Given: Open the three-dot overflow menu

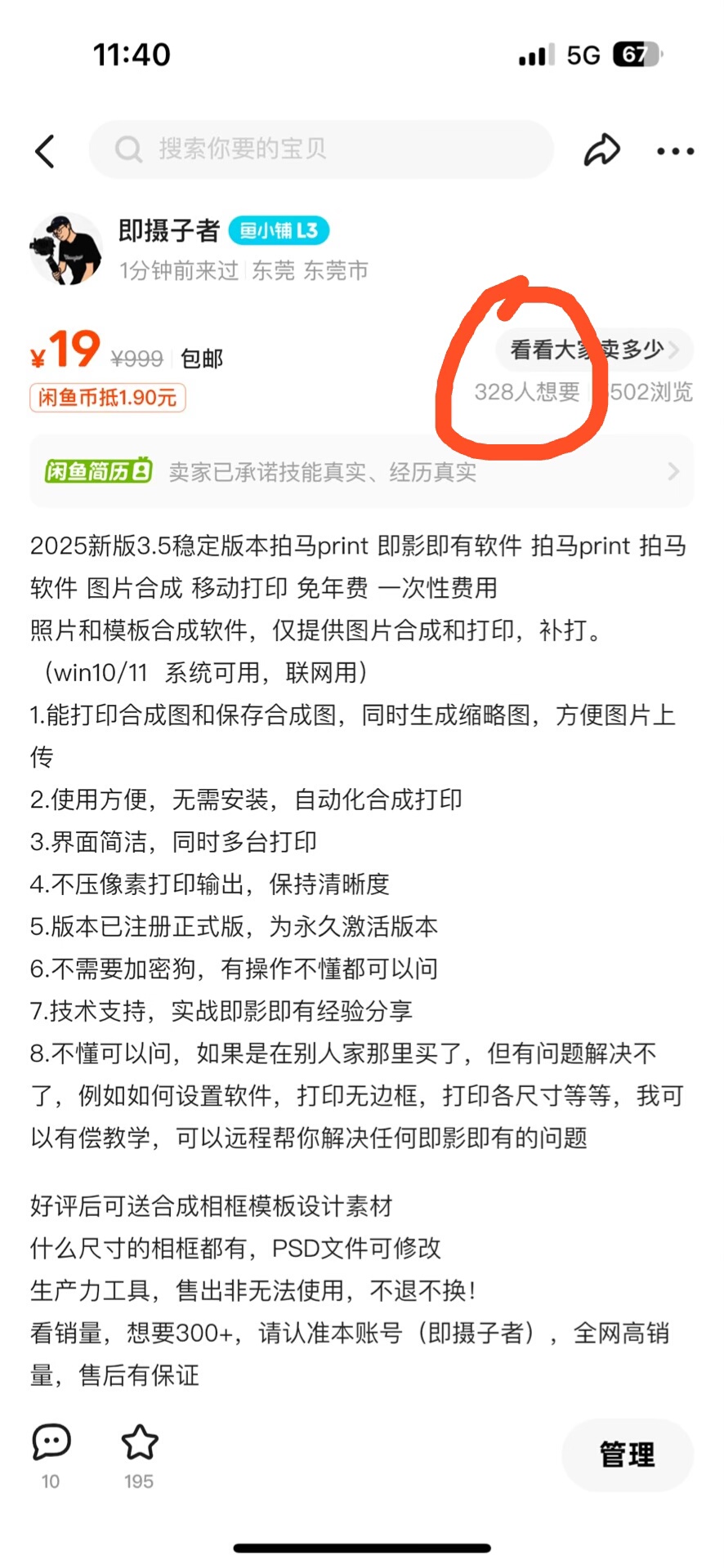Looking at the screenshot, I should tap(675, 151).
